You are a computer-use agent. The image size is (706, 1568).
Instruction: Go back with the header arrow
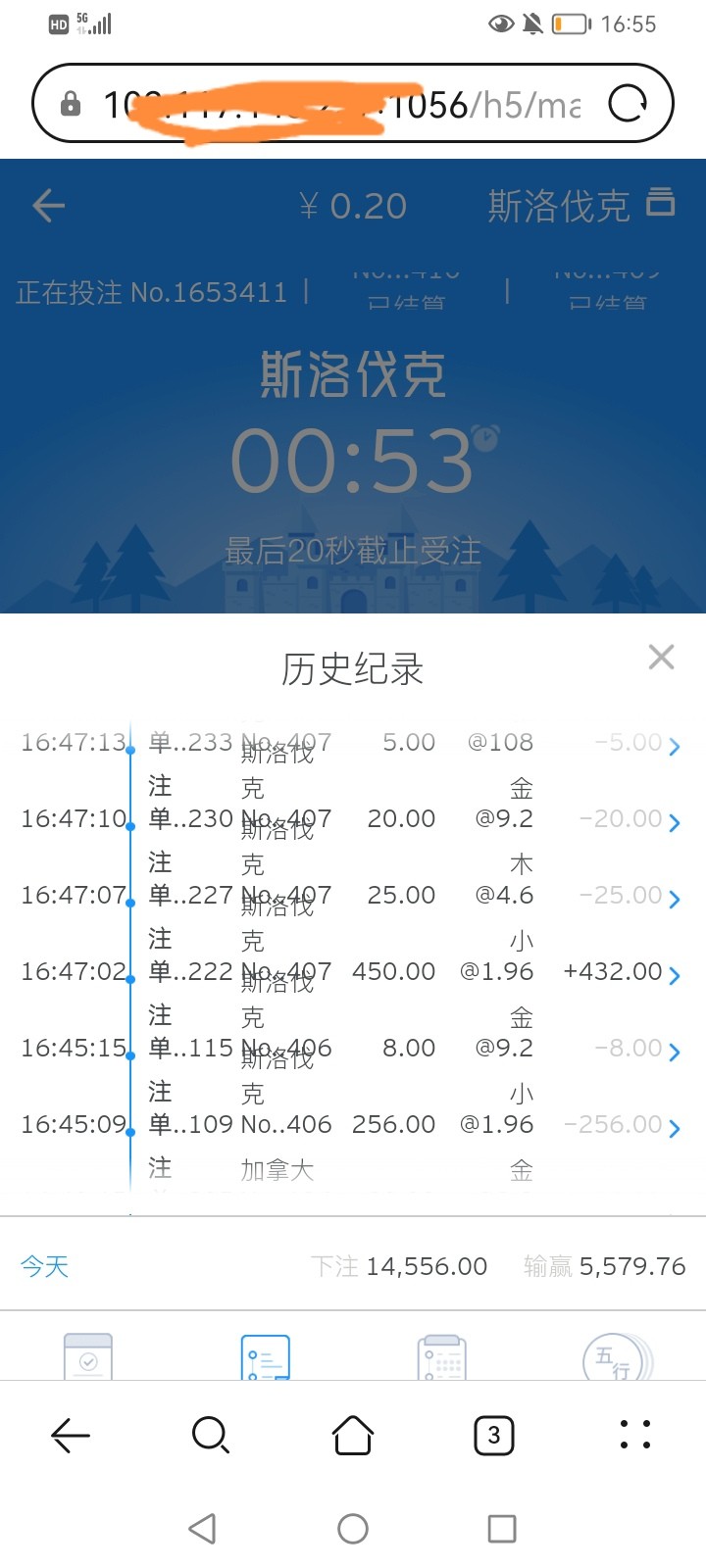49,206
